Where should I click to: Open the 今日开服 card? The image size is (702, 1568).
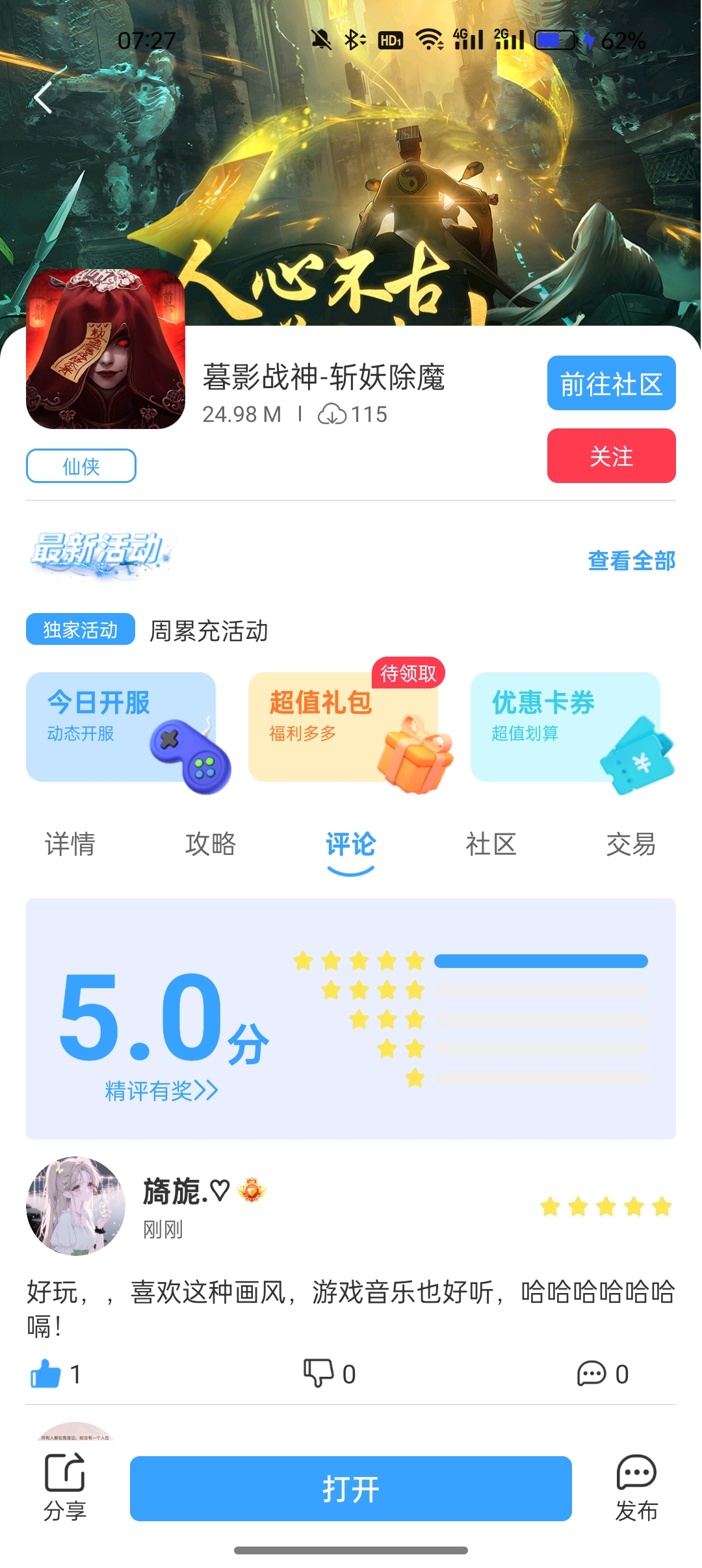coord(122,727)
